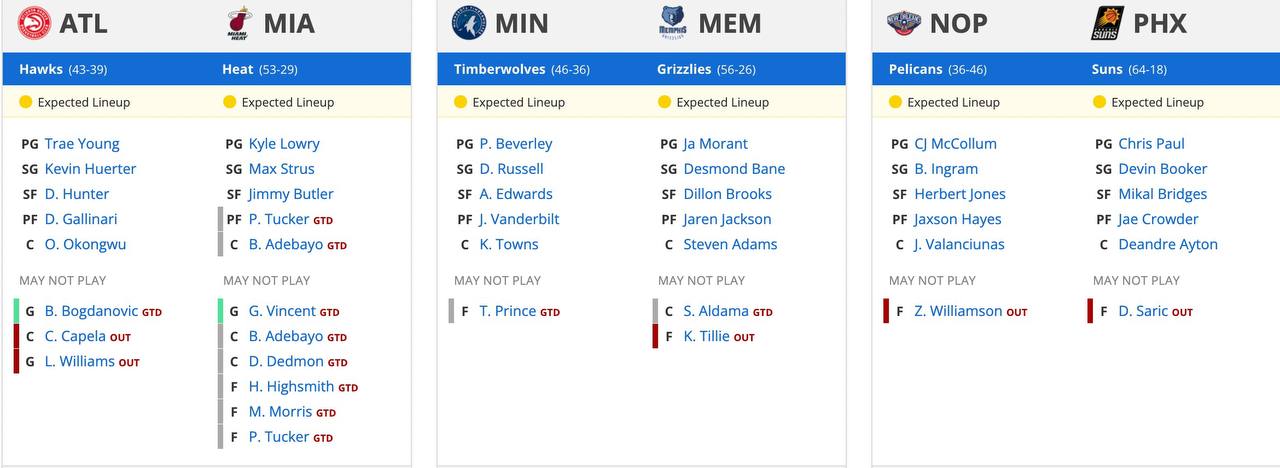Open J. Valanciunas player page
This screenshot has width=1280, height=468.
click(x=959, y=244)
